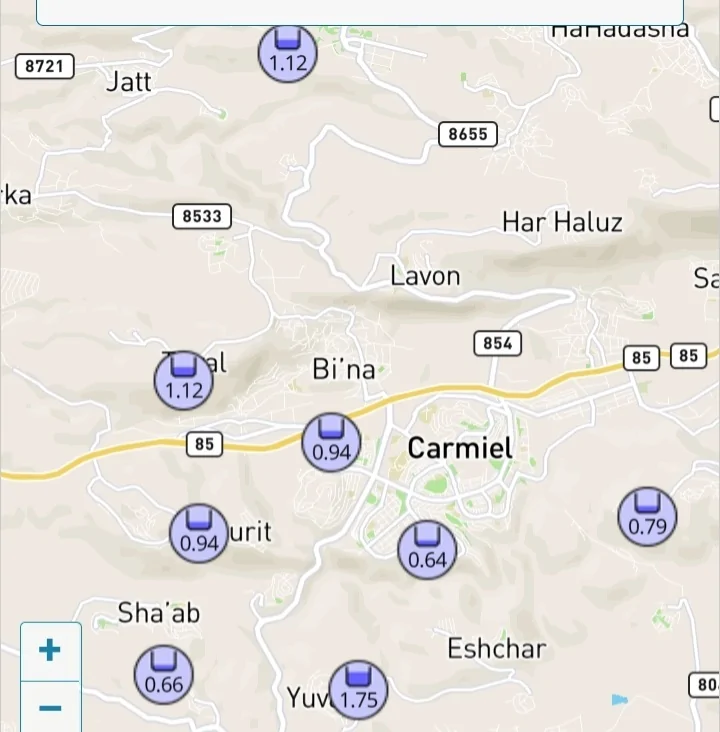The image size is (720, 732).
Task: Open the 0.66 marker near Sha'ab
Action: 164,675
